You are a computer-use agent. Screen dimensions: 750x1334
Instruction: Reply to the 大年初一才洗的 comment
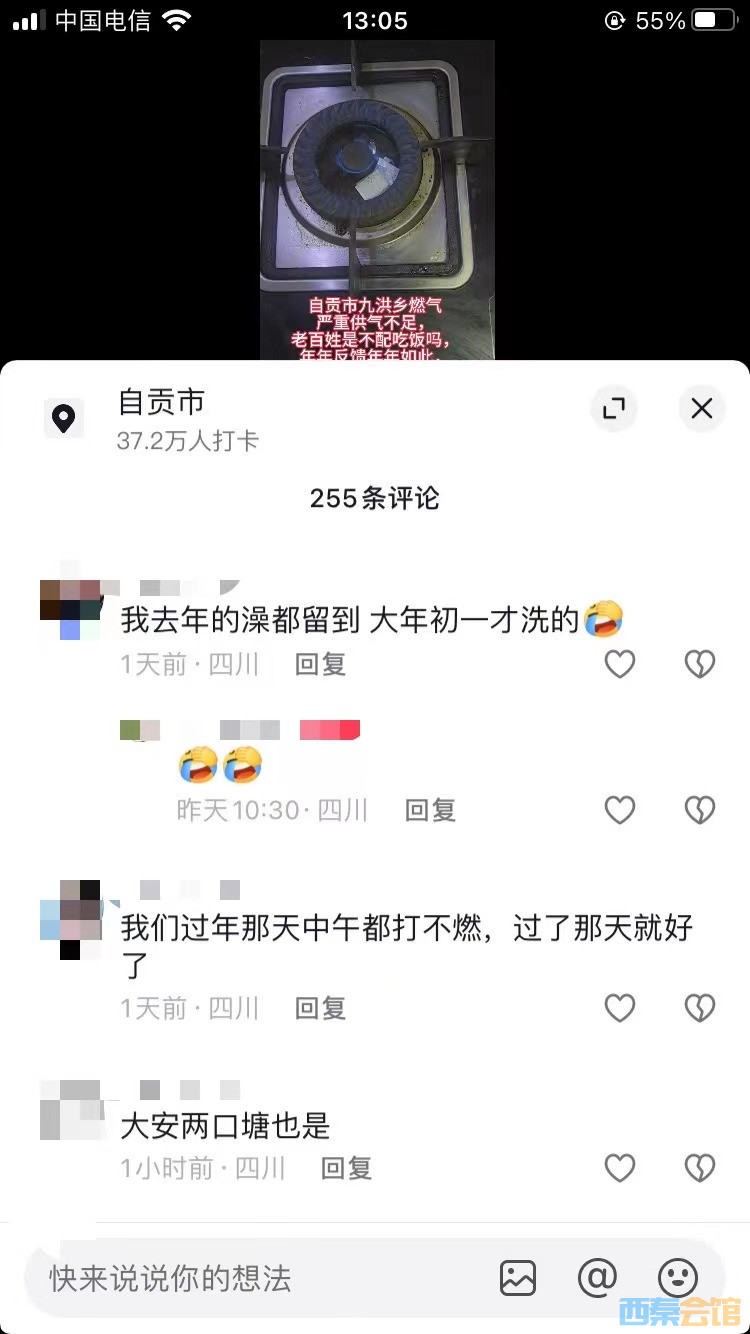[320, 665]
